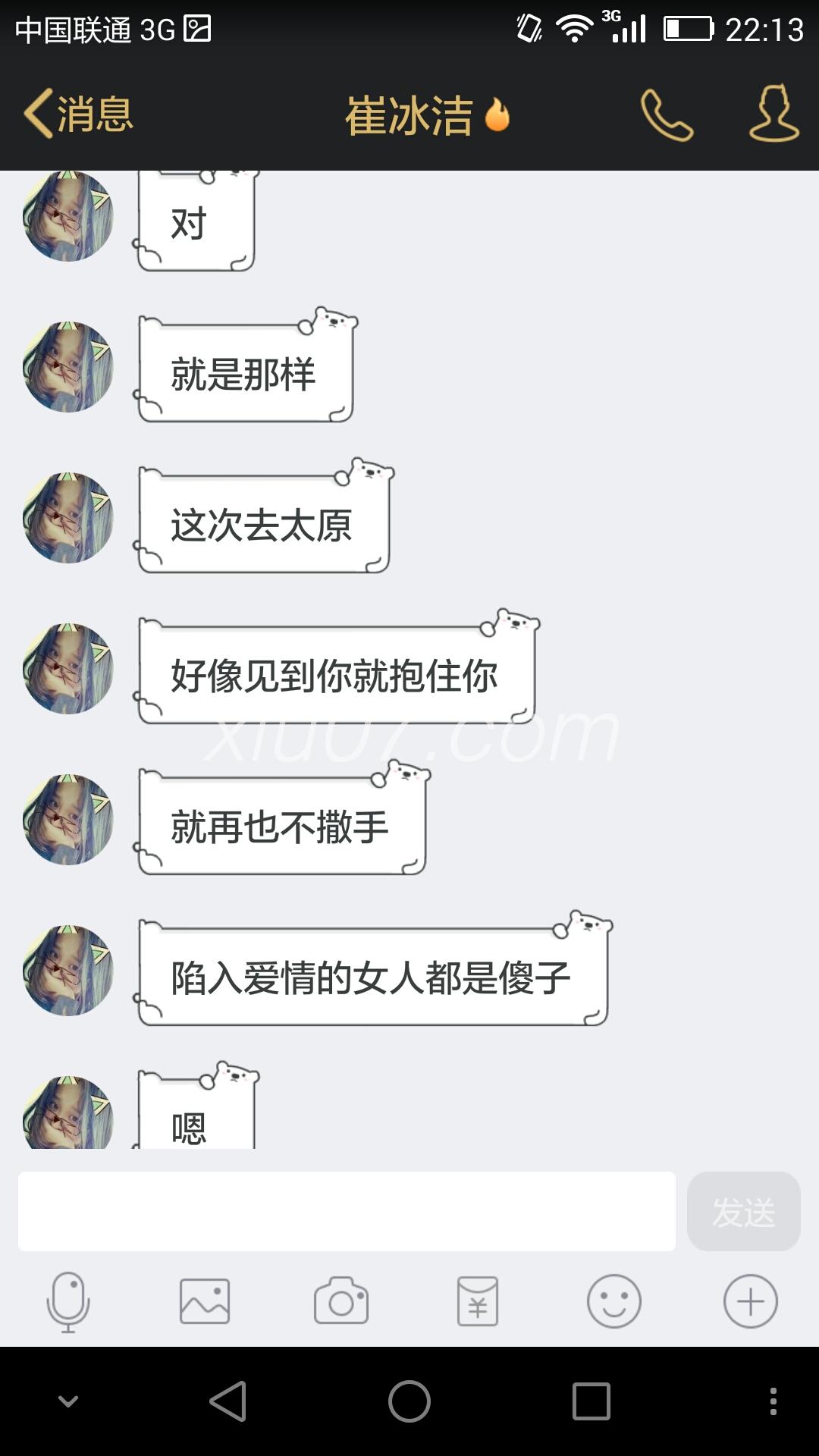Open recent apps from navigation bar
The height and width of the screenshot is (1456, 819).
[x=591, y=1401]
